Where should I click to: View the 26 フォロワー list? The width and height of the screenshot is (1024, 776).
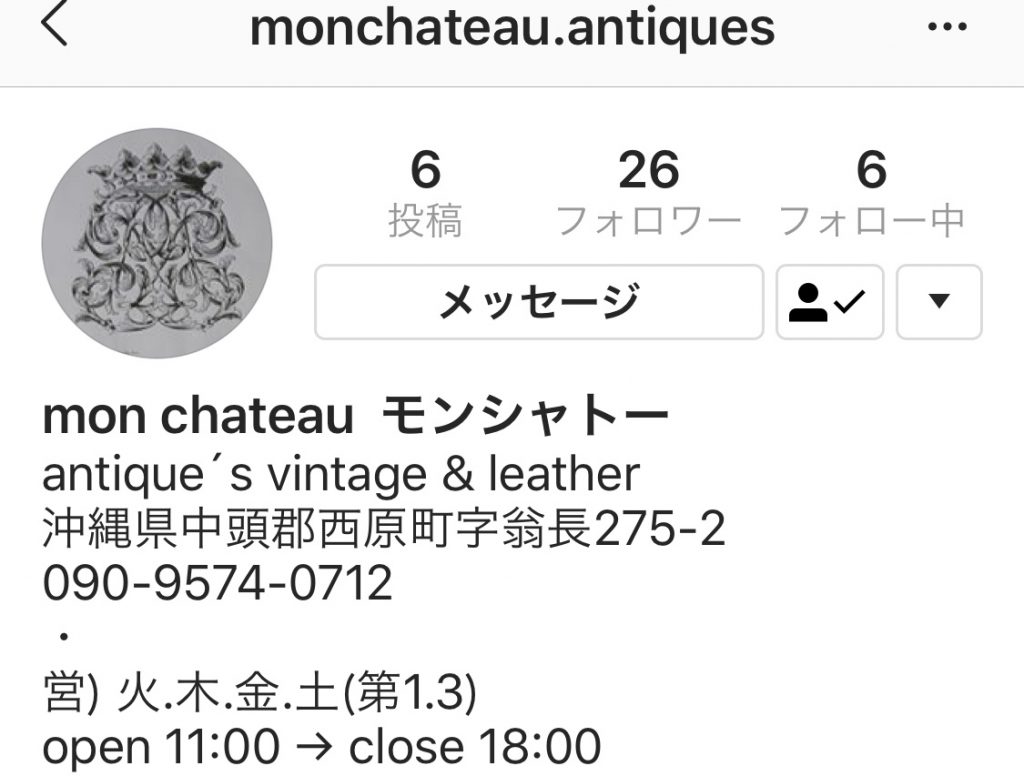pos(648,194)
